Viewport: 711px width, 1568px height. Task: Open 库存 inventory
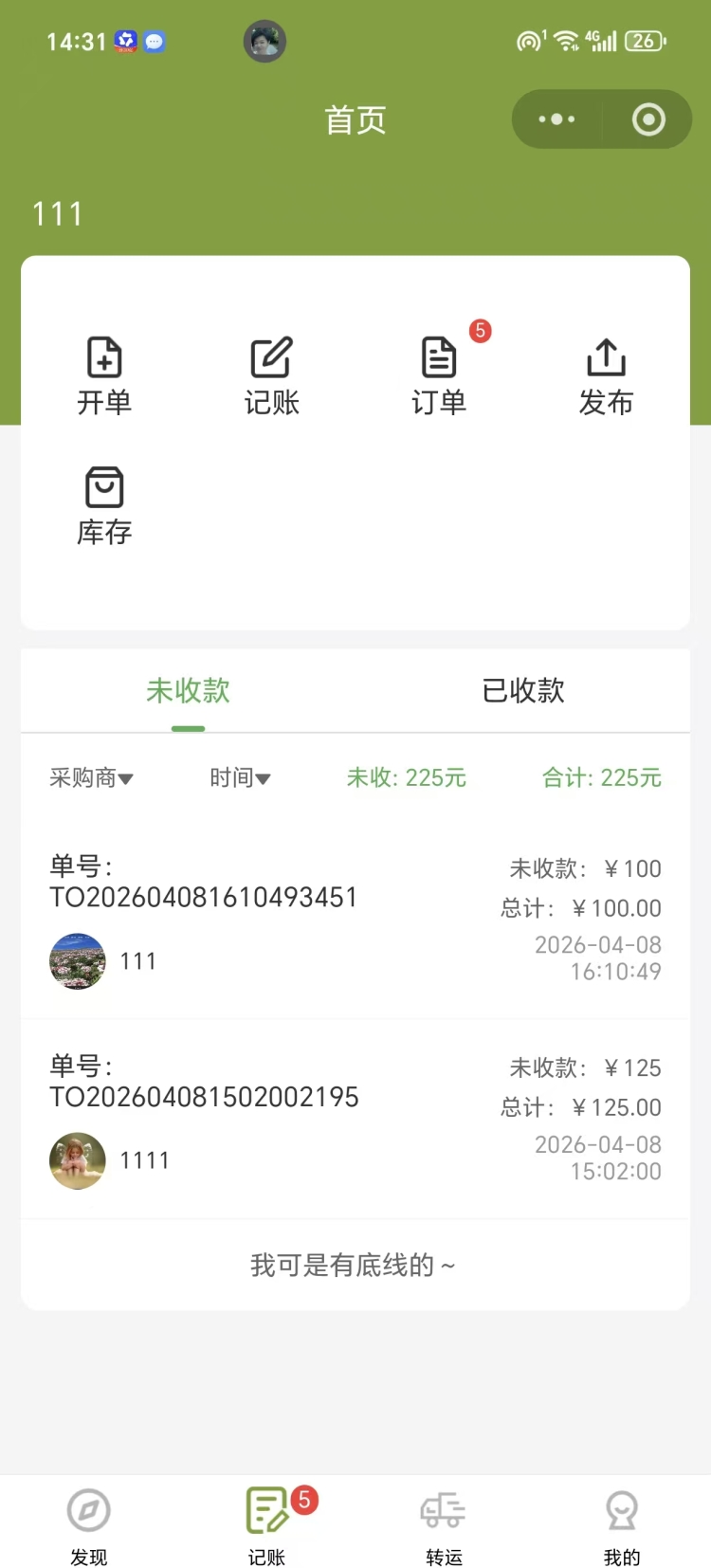[104, 506]
